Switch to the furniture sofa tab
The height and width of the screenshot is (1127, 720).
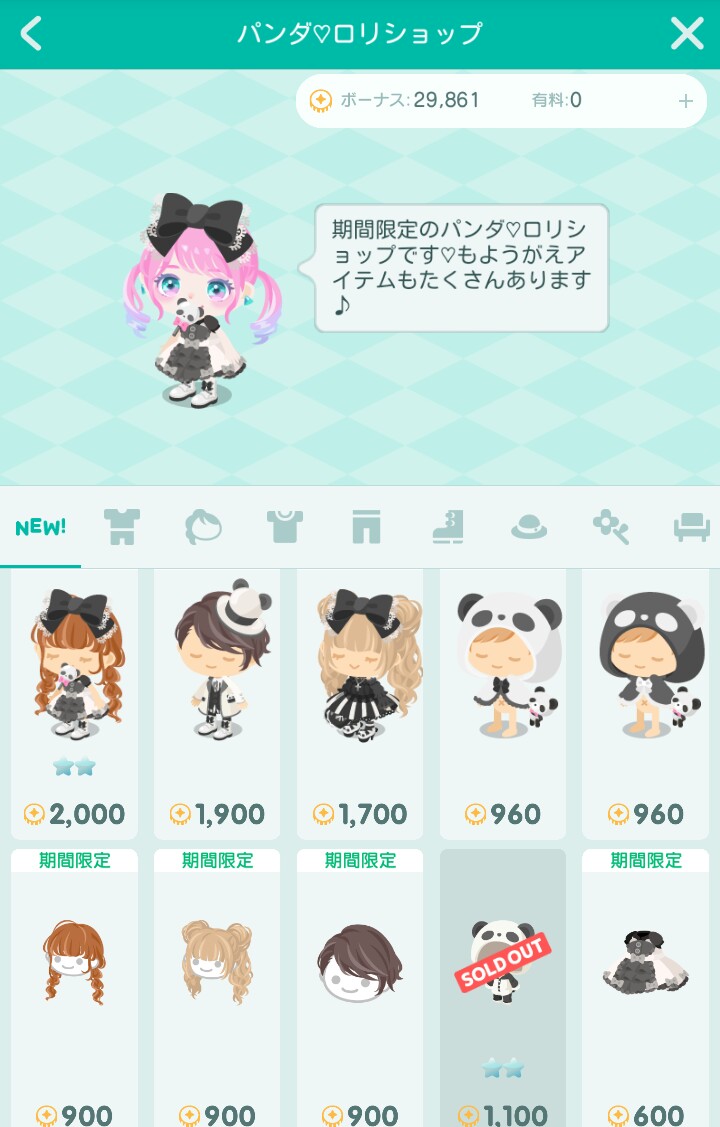pyautogui.click(x=690, y=527)
